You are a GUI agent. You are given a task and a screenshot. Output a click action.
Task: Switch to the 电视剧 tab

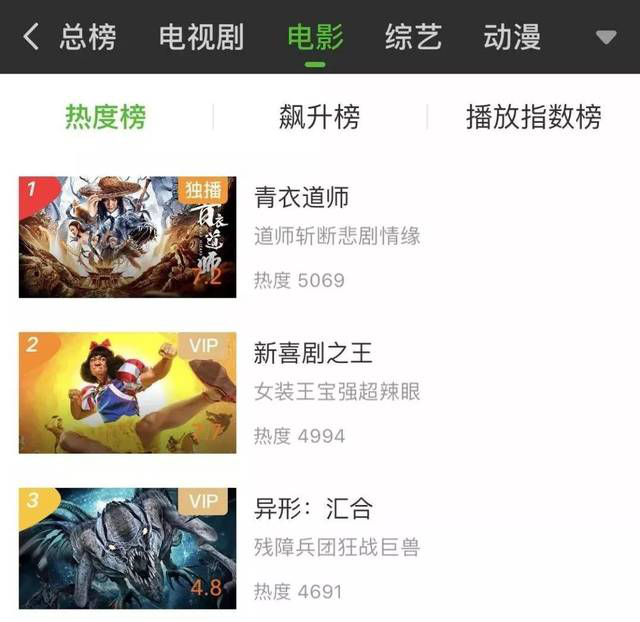(201, 38)
